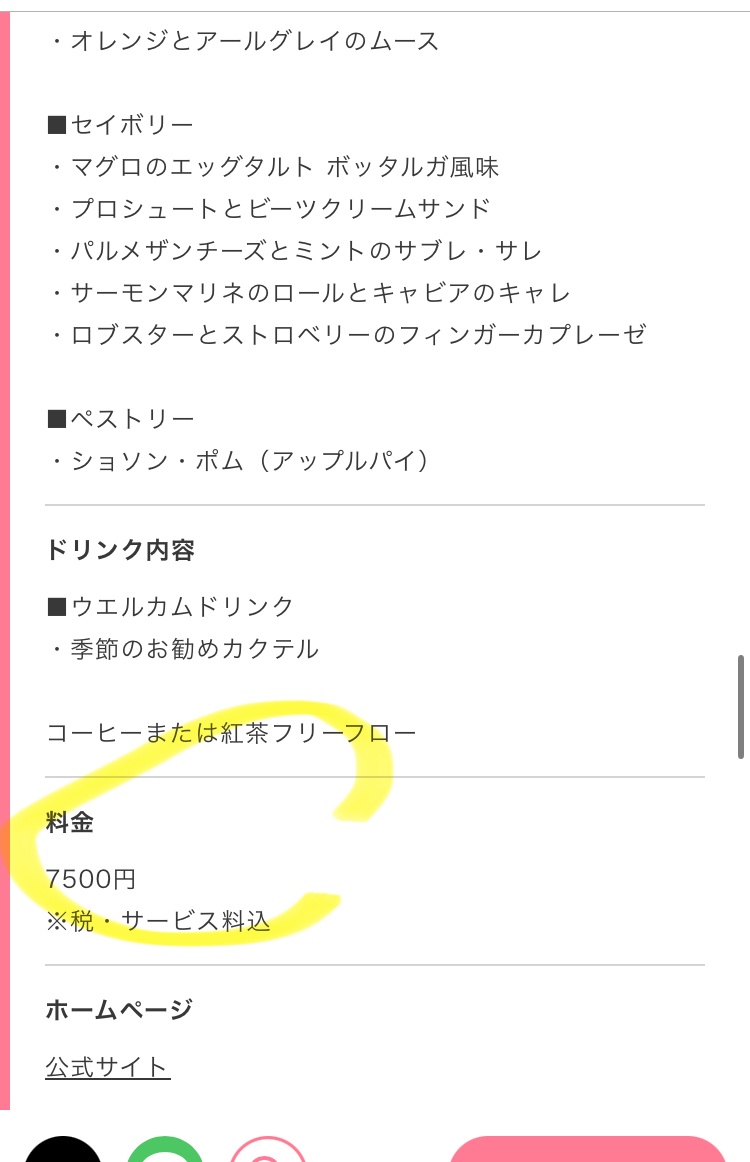Viewport: 750px width, 1162px height.
Task: Tap the pink outlined circle icon
Action: pos(268,1153)
